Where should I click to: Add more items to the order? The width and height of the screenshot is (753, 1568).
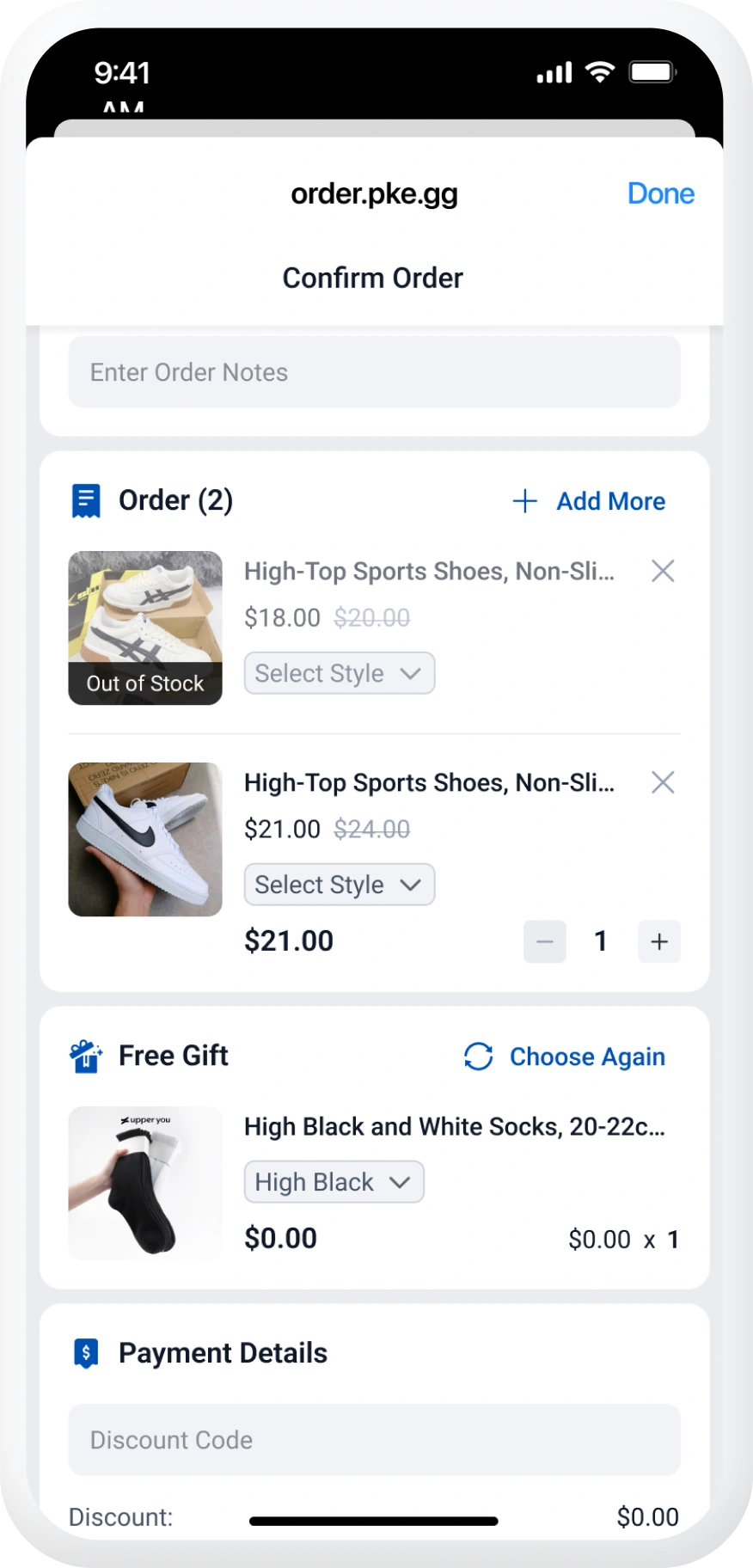click(x=589, y=501)
